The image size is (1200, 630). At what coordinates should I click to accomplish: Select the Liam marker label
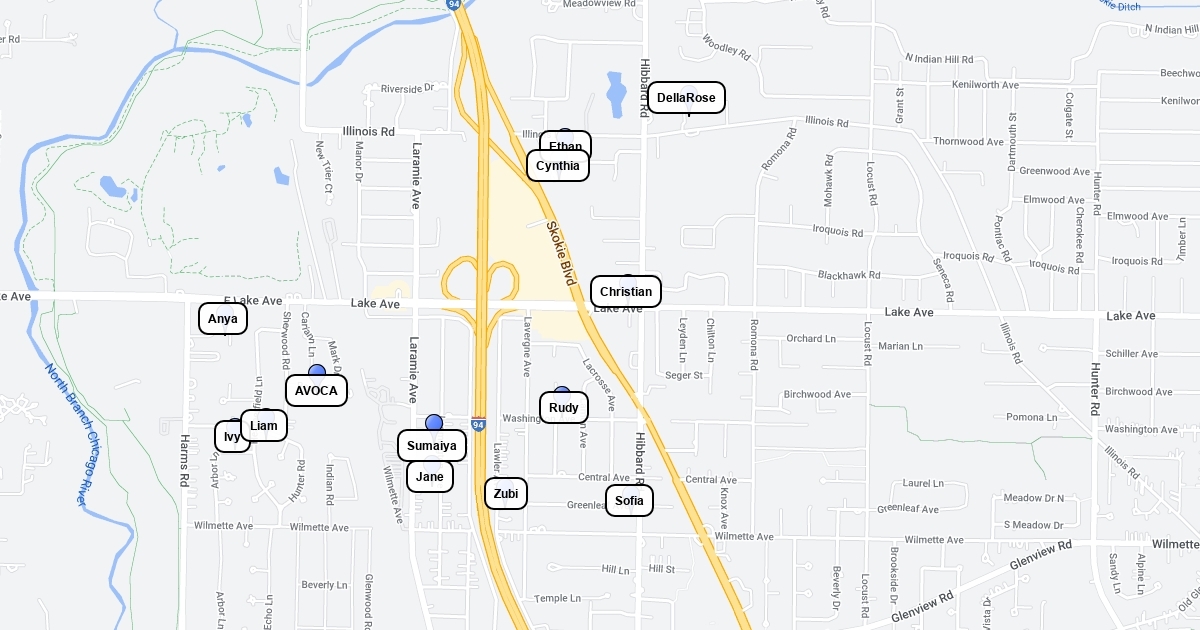click(264, 426)
